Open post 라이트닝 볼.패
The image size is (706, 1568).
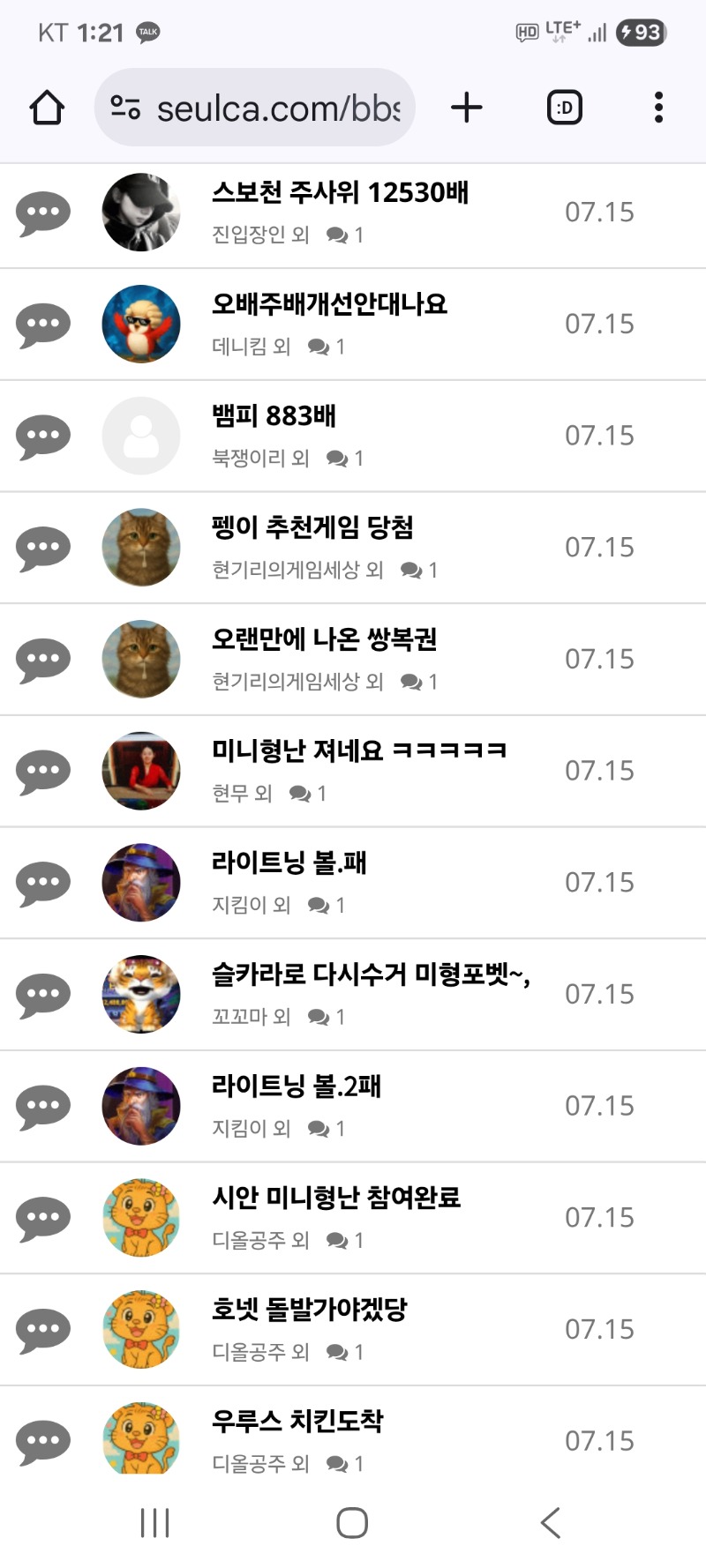289,862
